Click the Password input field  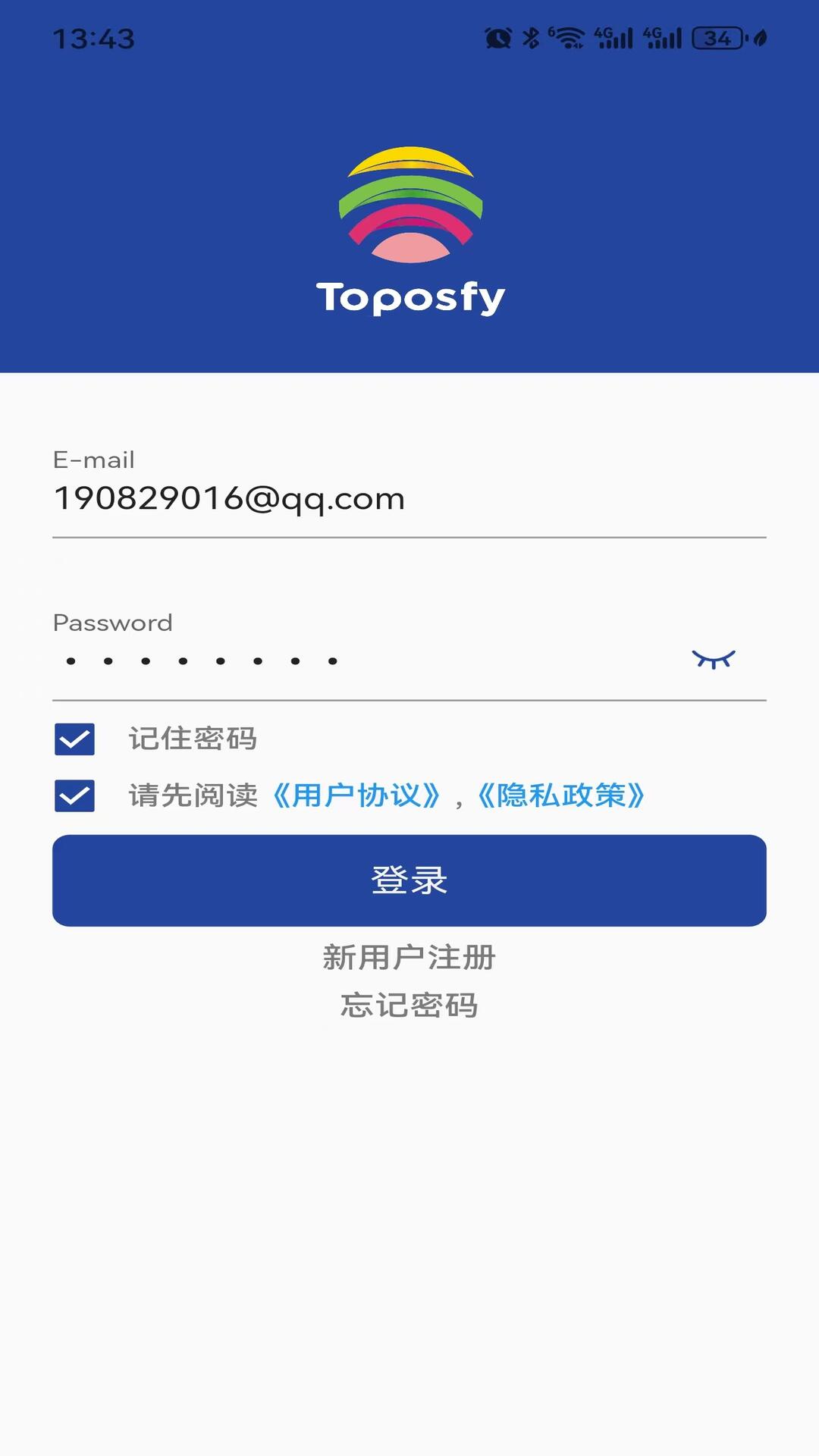point(303,660)
